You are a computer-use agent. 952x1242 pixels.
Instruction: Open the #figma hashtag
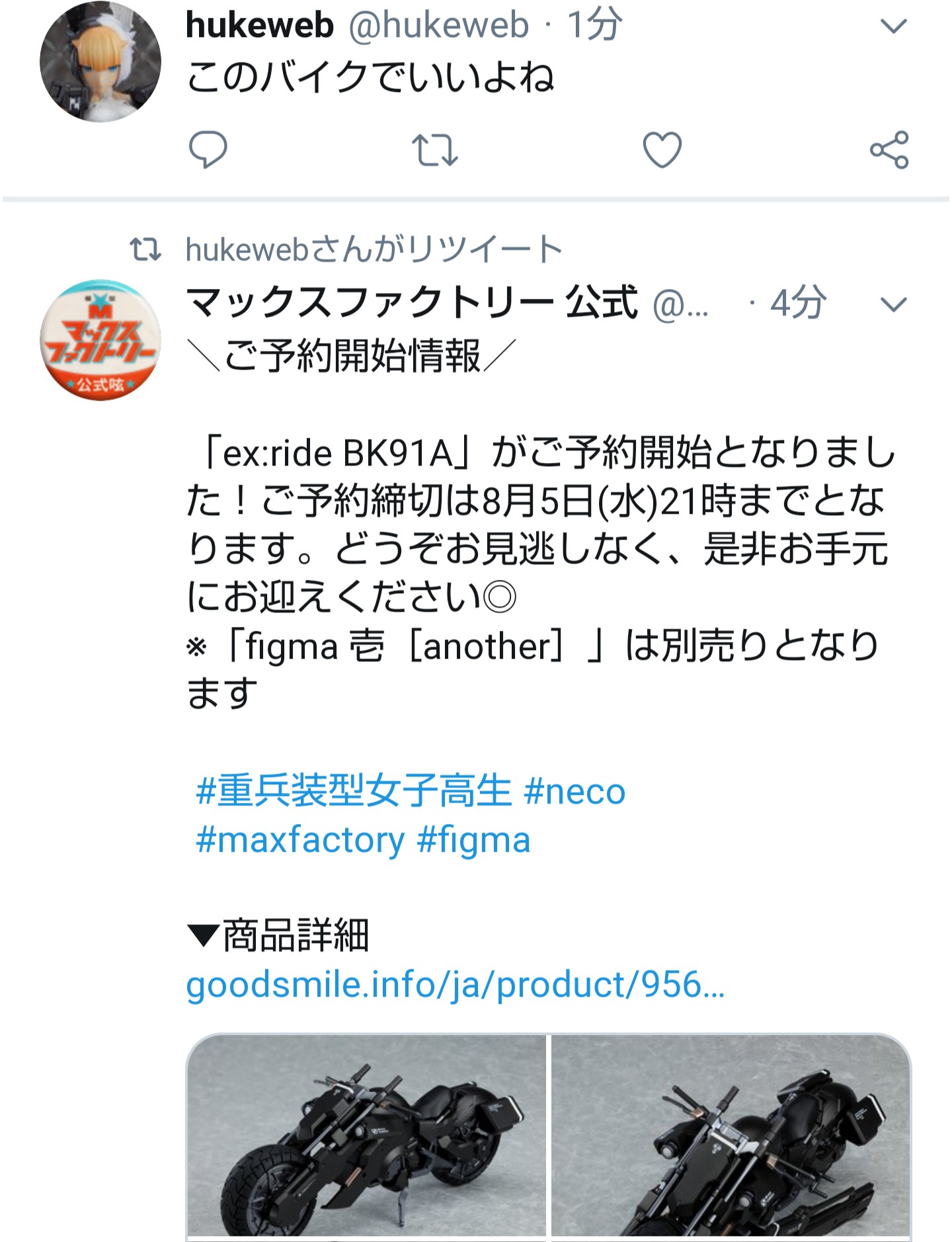pos(473,840)
